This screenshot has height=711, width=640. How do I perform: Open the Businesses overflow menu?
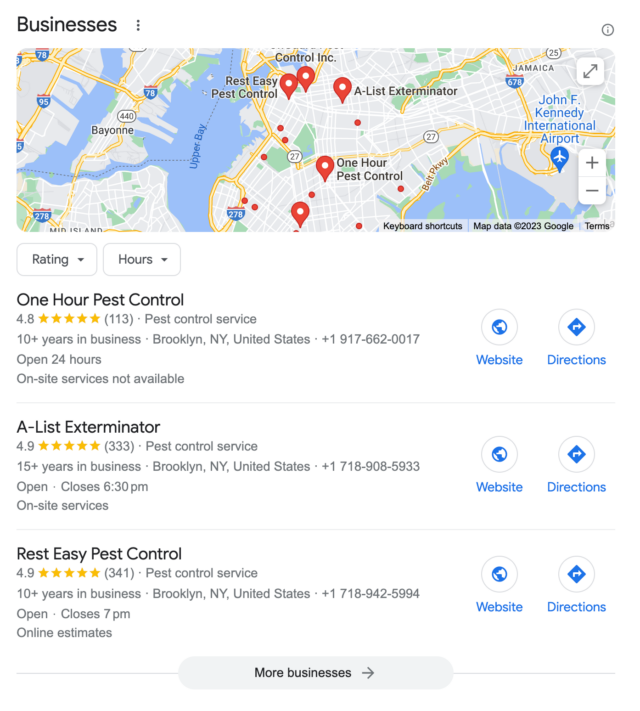pos(138,26)
